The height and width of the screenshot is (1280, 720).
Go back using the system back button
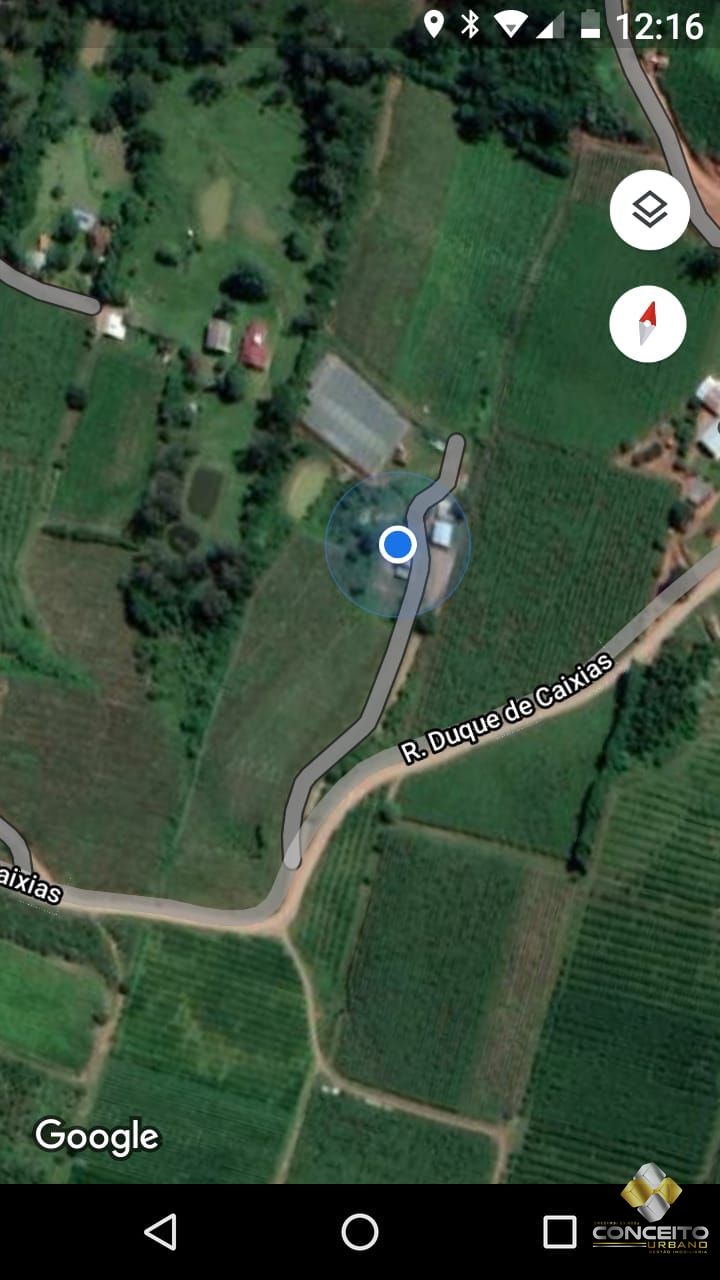tap(161, 1232)
